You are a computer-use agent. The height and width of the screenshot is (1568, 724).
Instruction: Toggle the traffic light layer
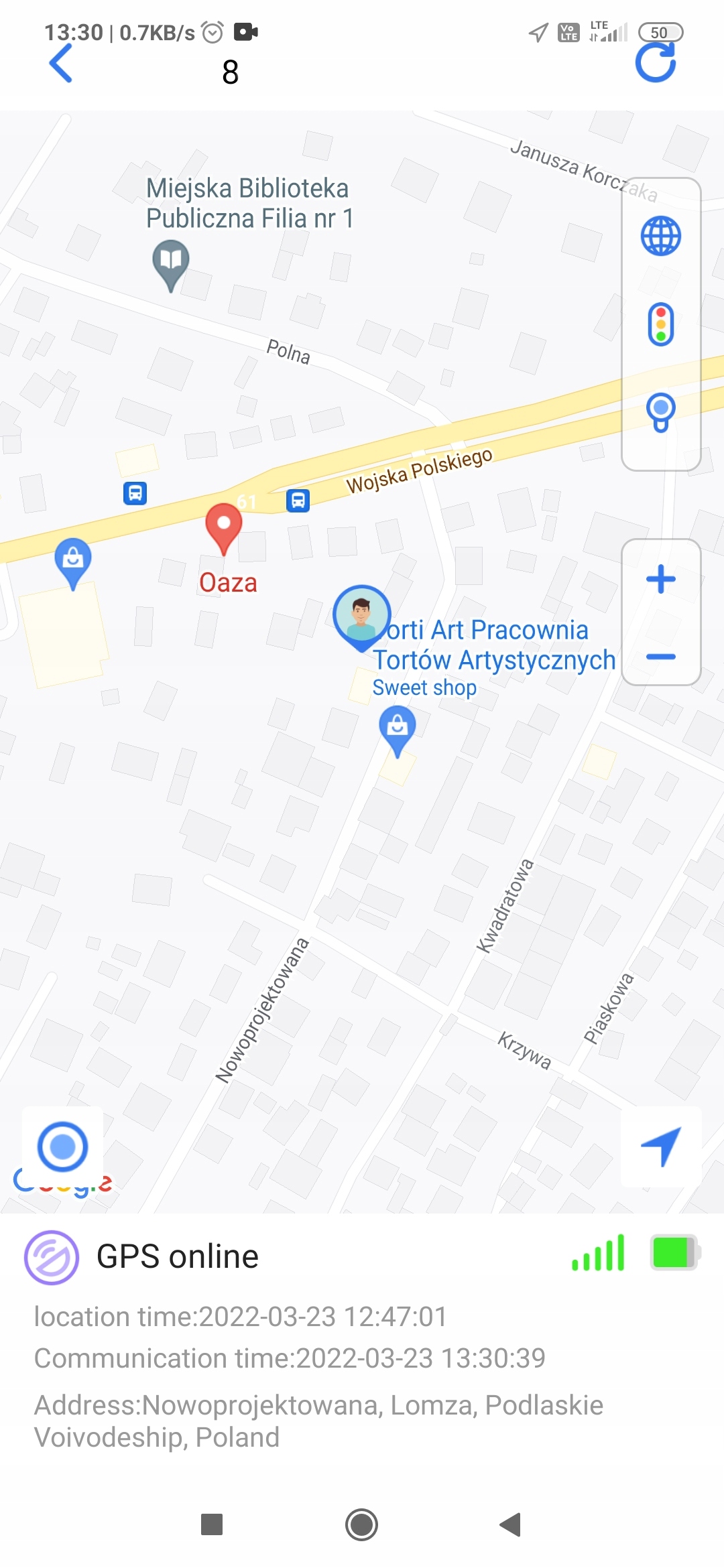pos(661,324)
